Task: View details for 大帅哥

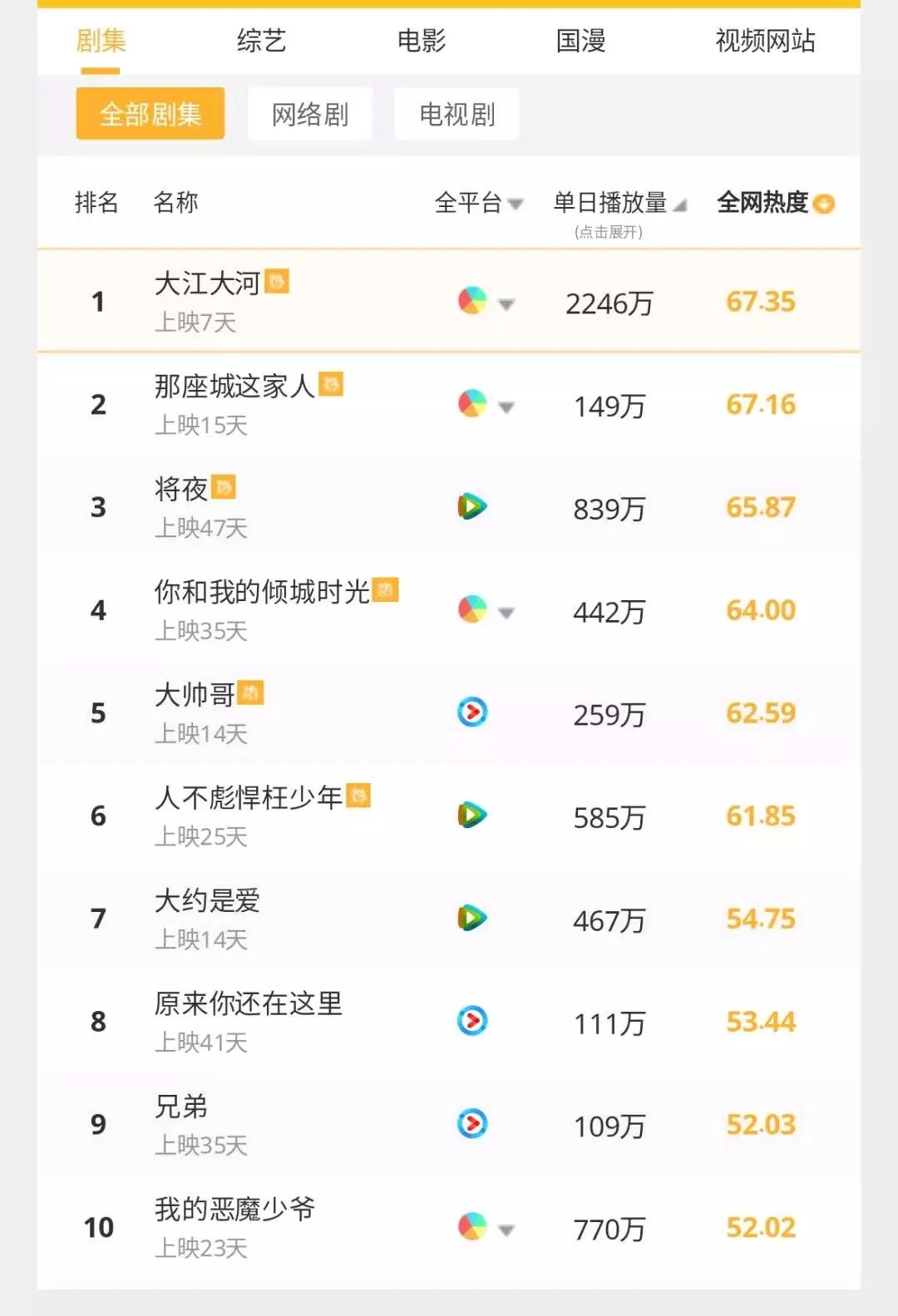Action: (195, 694)
